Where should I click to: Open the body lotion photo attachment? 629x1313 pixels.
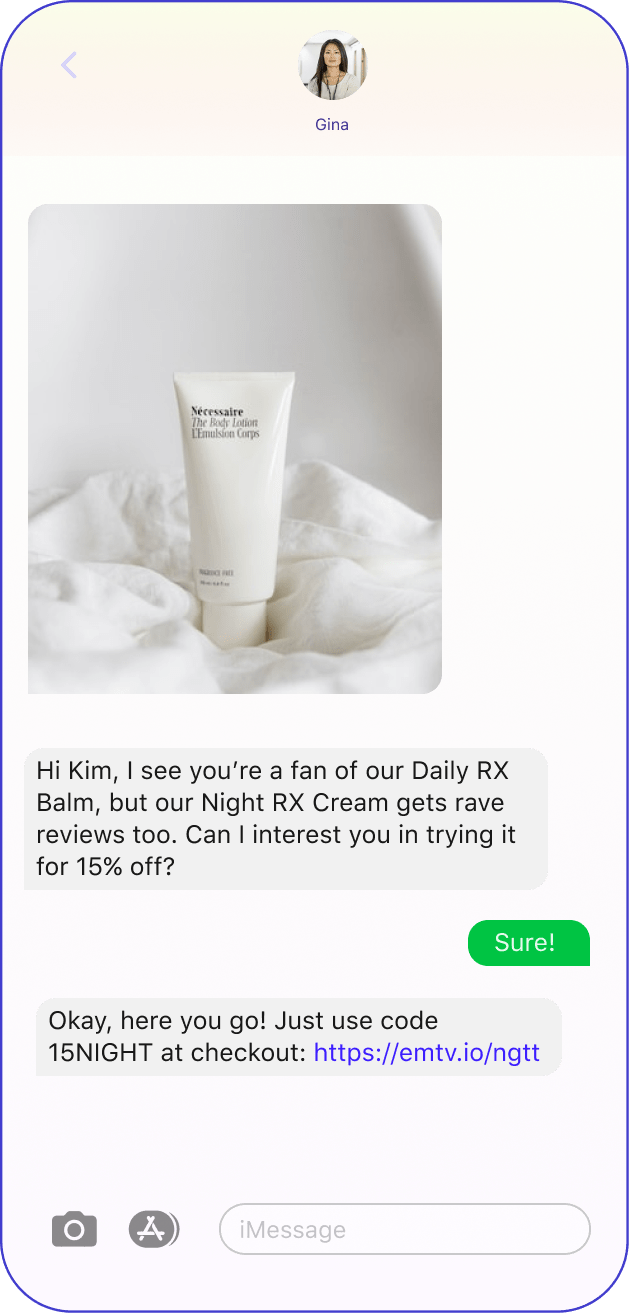coord(235,449)
